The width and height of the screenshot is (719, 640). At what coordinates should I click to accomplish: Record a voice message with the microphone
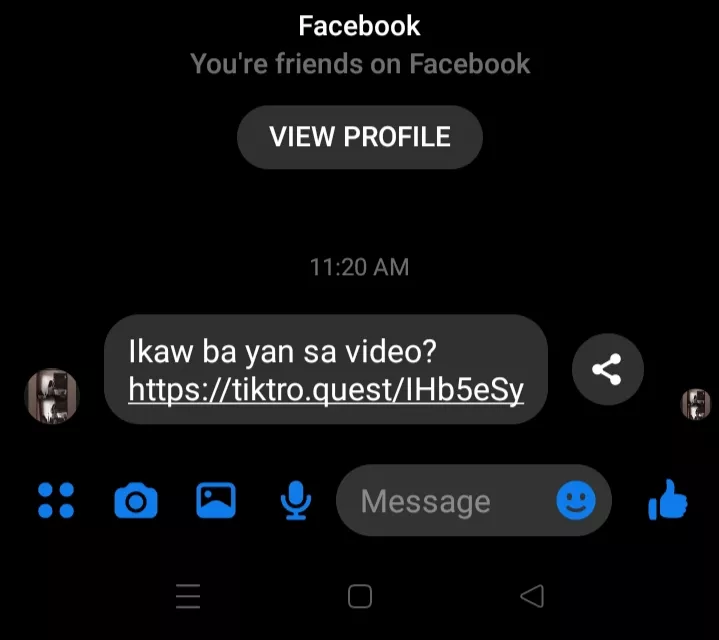click(294, 500)
